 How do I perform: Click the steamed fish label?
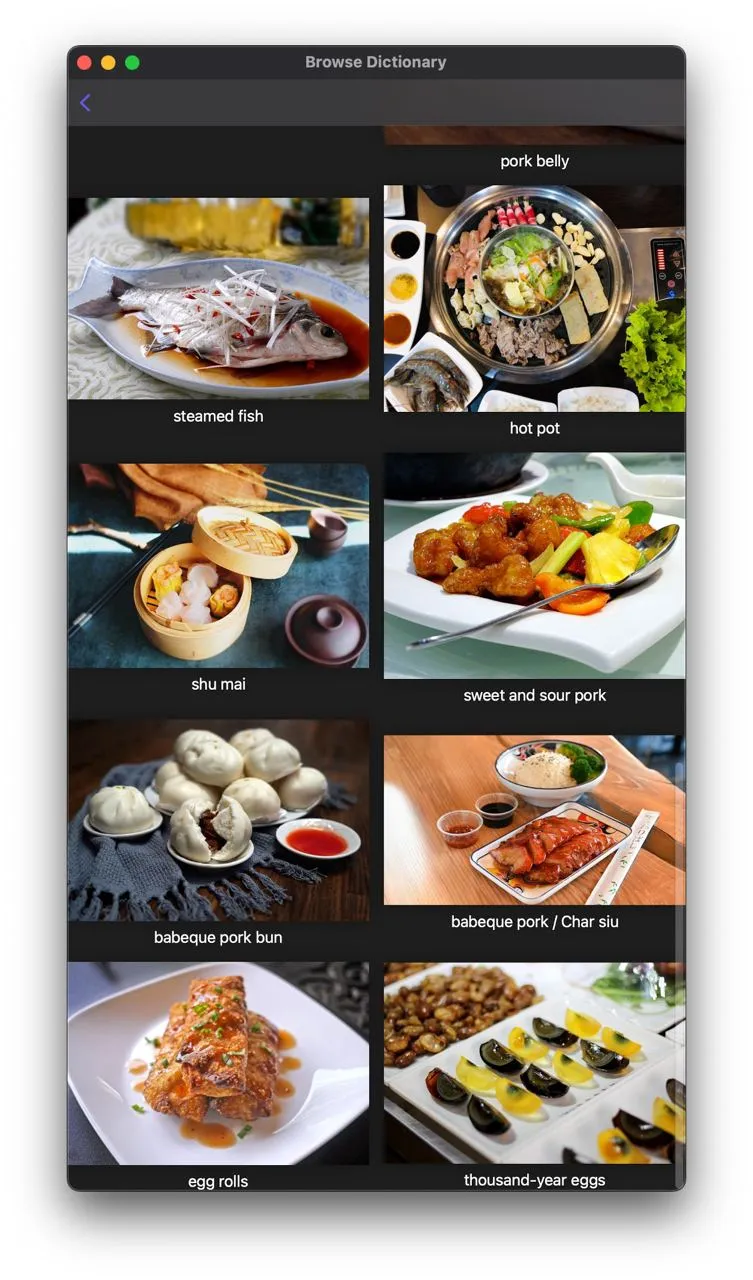(218, 416)
